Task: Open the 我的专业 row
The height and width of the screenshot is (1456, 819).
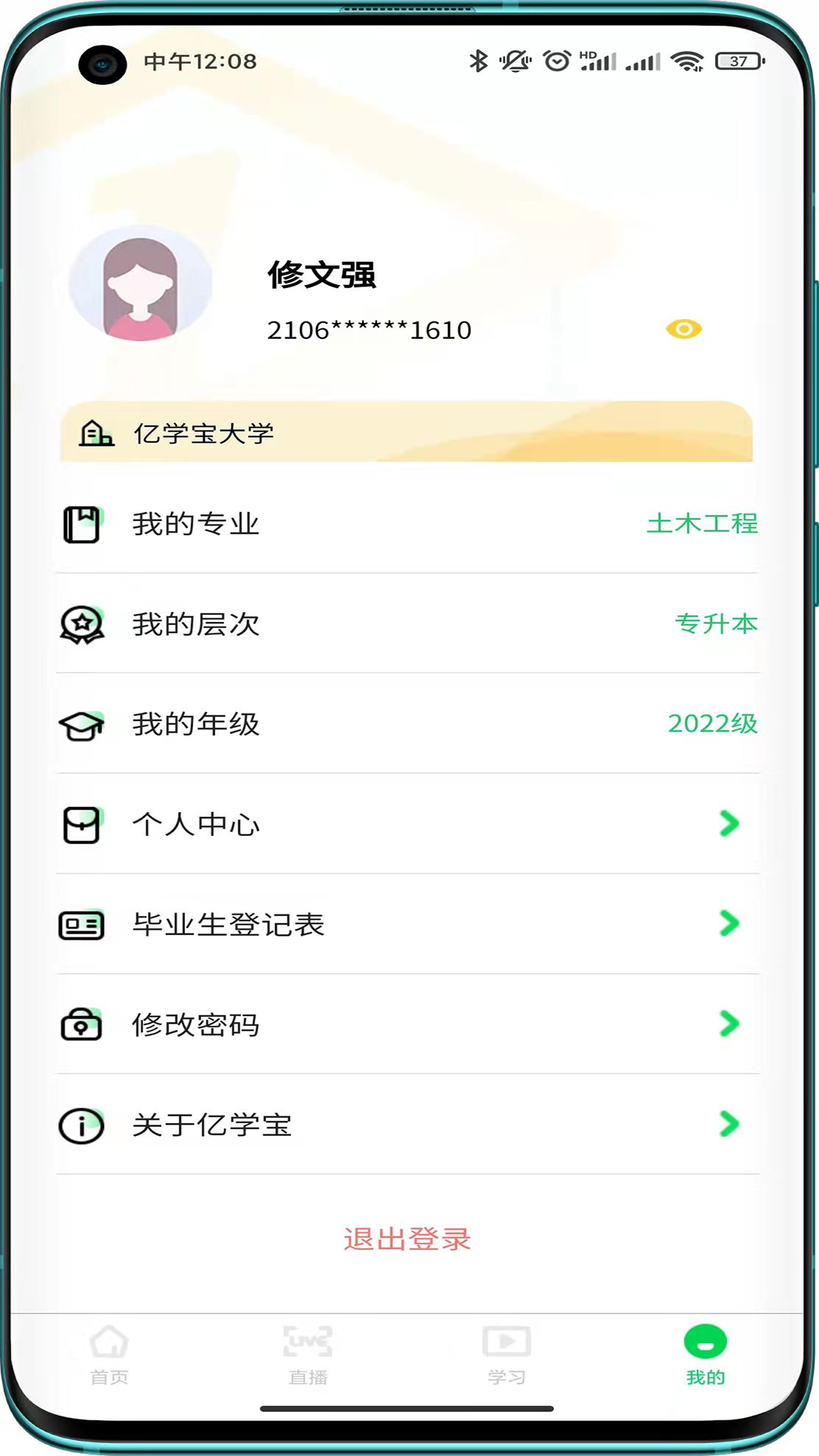Action: point(408,523)
